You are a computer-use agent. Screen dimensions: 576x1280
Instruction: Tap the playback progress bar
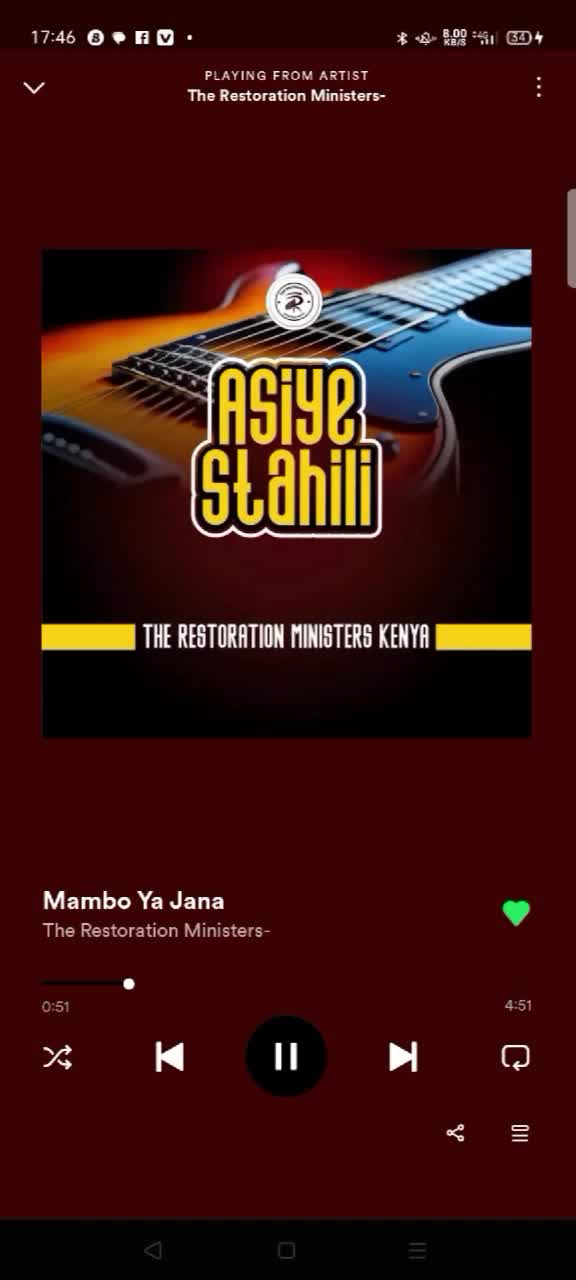(x=286, y=984)
